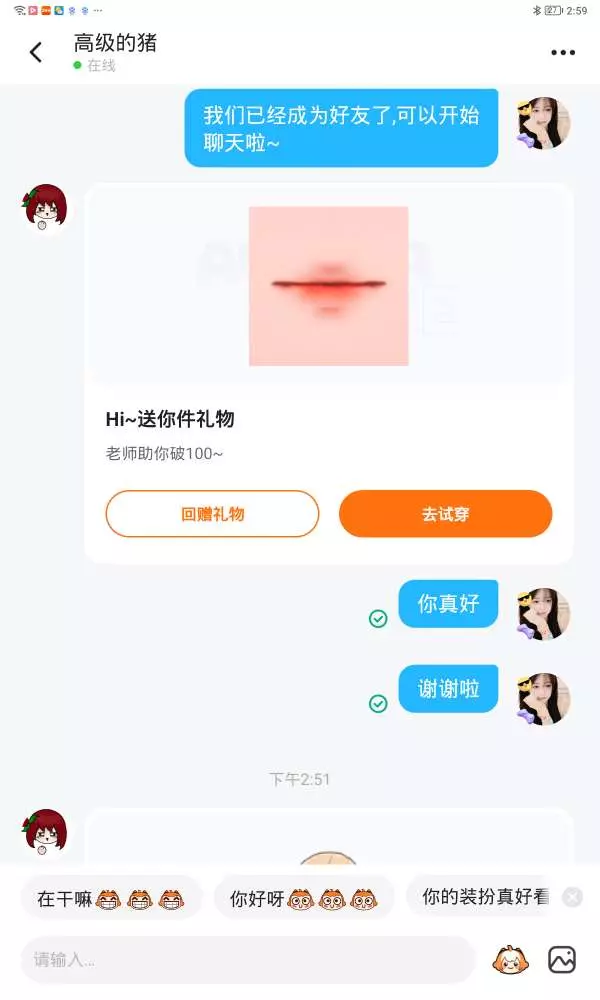Screen dimensions: 600x1000
Task: Open the emoji sticker picker
Action: [x=509, y=959]
